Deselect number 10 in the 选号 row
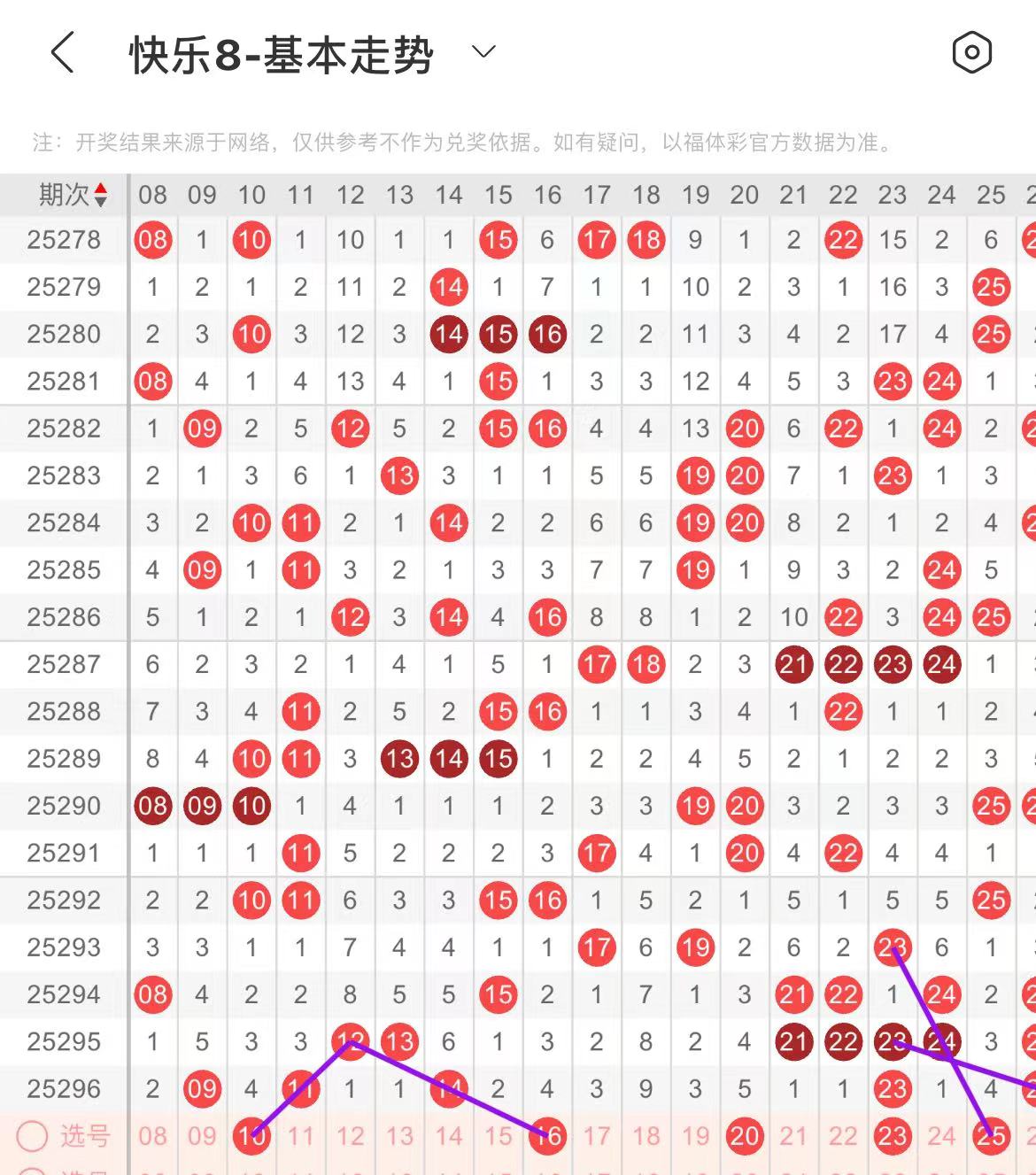Screen dimensions: 1036x1175 (x=251, y=1136)
